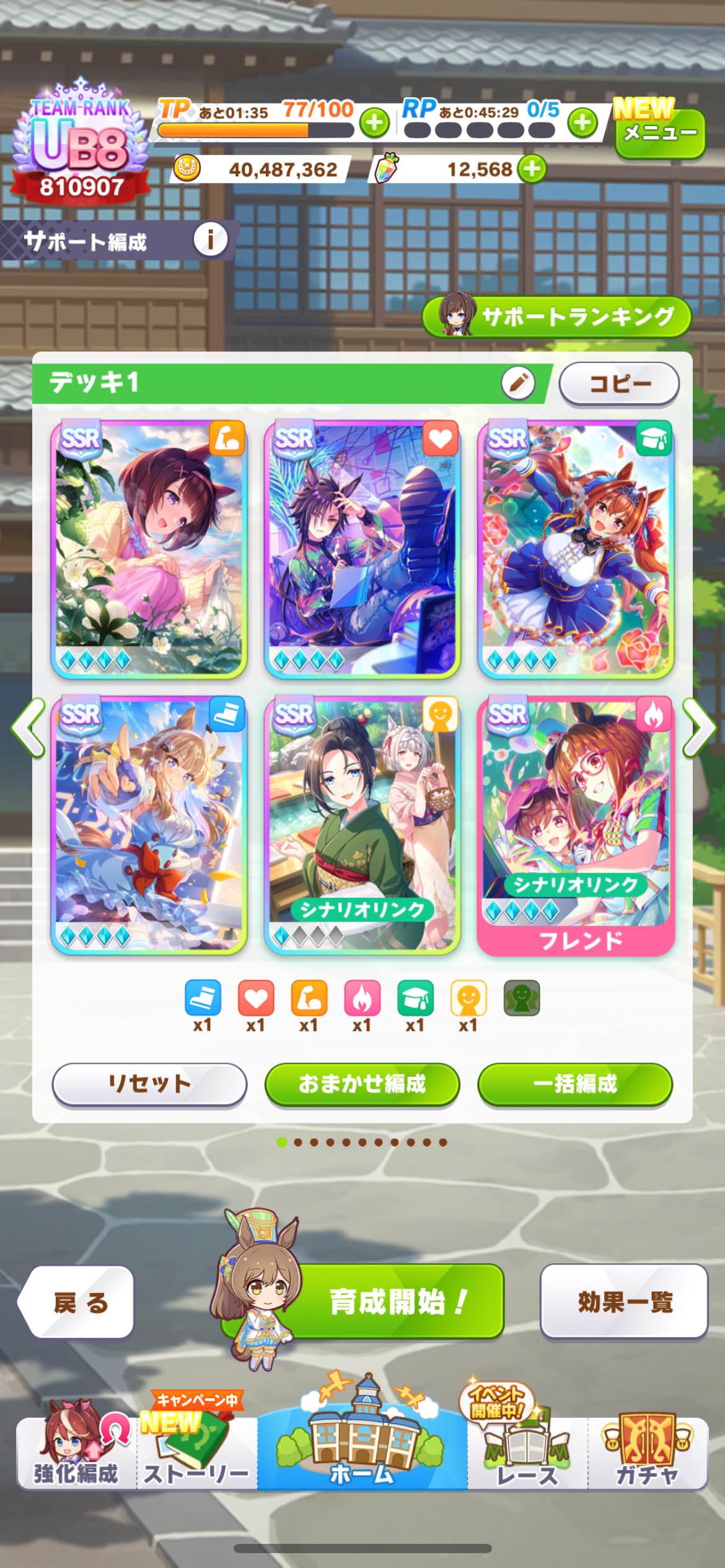Viewport: 725px width, 1568px height.
Task: Go back with the 戻る button
Action: [78, 1301]
